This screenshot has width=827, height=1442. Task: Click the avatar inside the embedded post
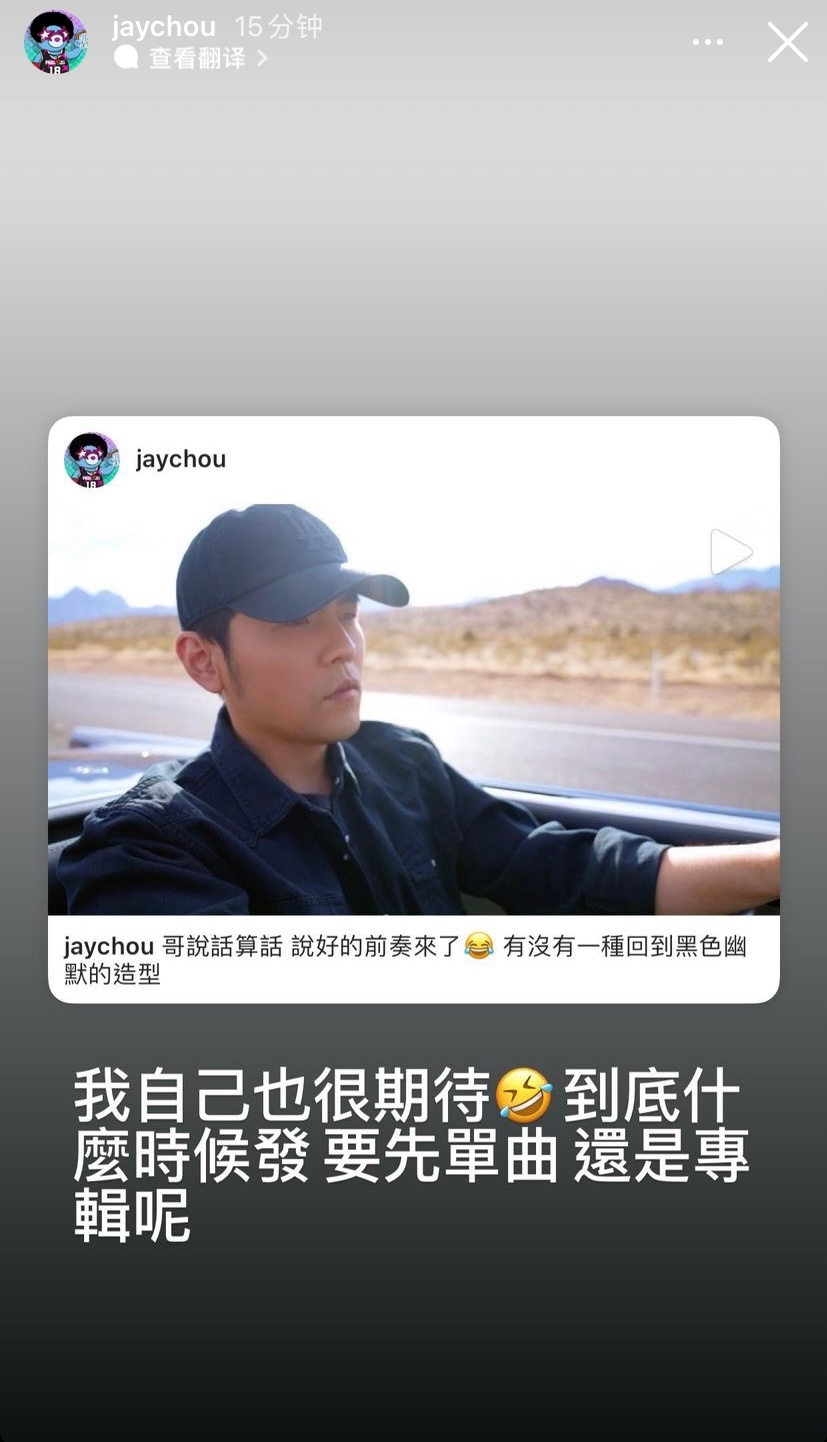coord(91,458)
